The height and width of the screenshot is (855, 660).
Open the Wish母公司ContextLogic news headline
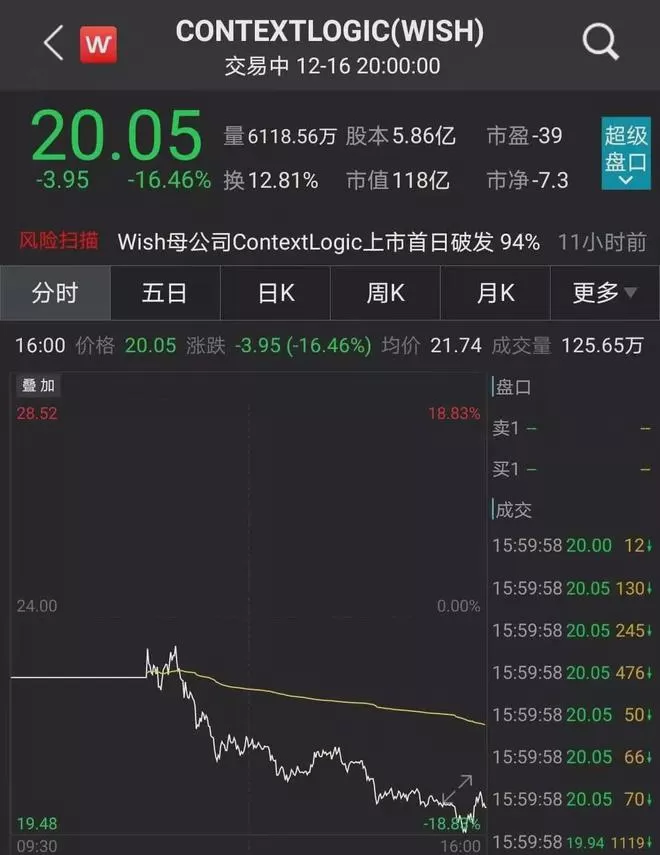point(329,242)
